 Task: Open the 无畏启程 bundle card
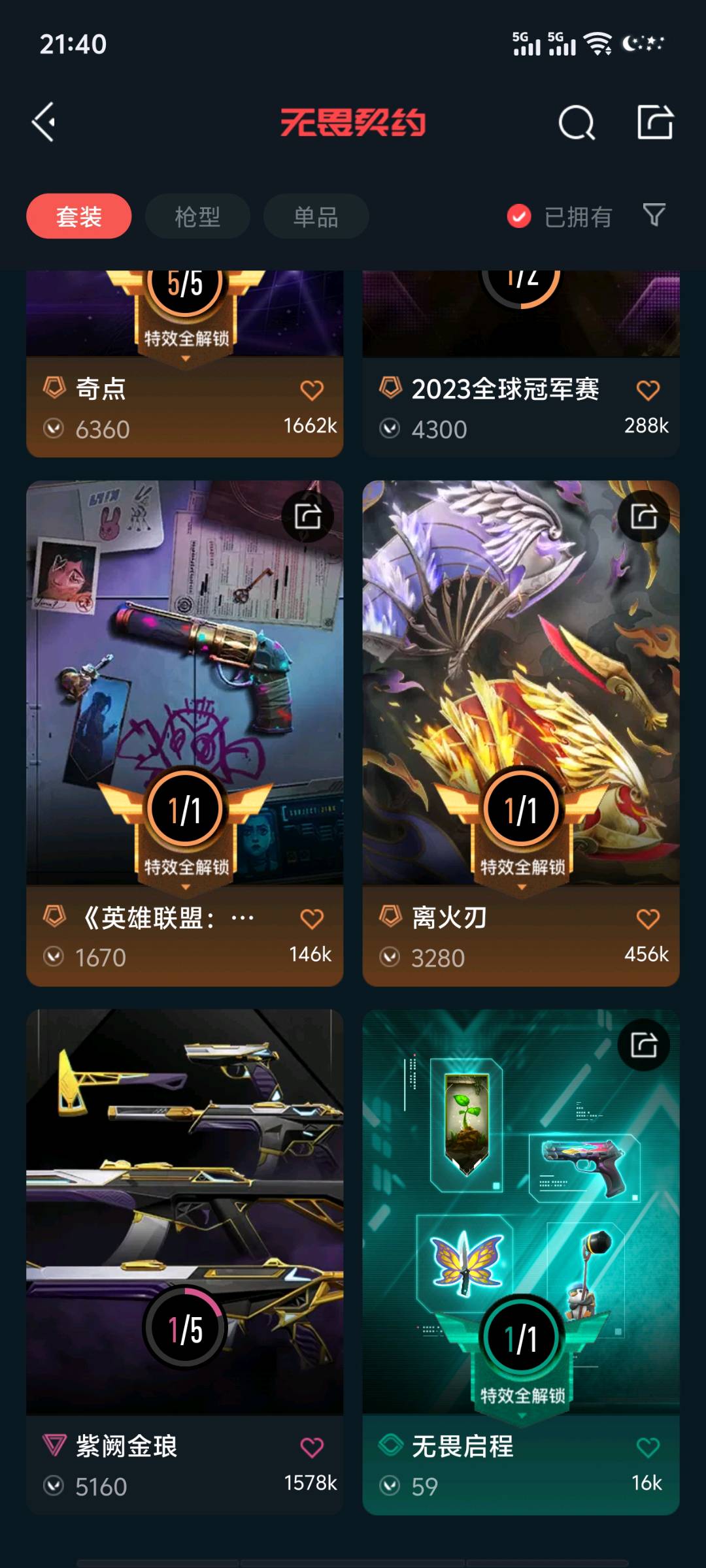[x=521, y=1209]
